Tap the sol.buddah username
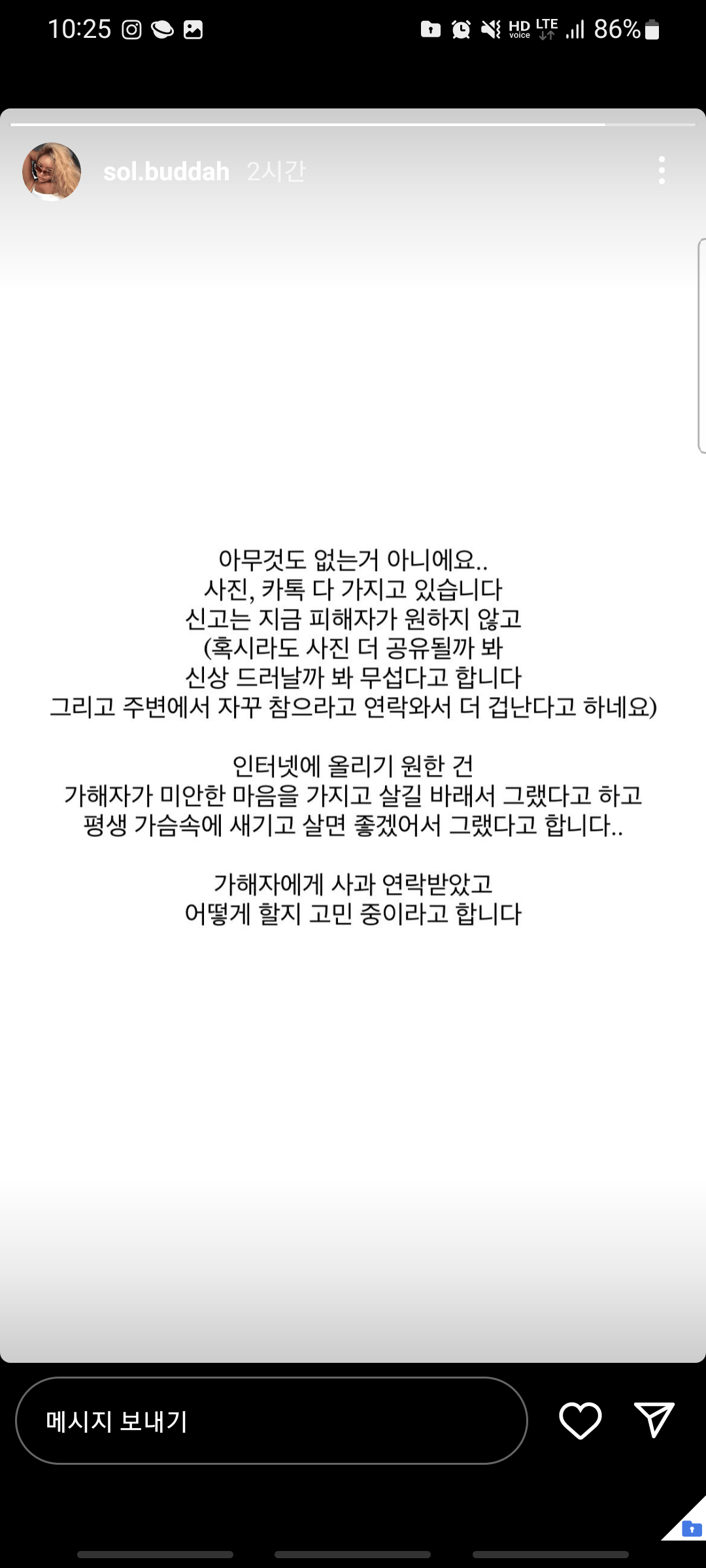 (166, 171)
